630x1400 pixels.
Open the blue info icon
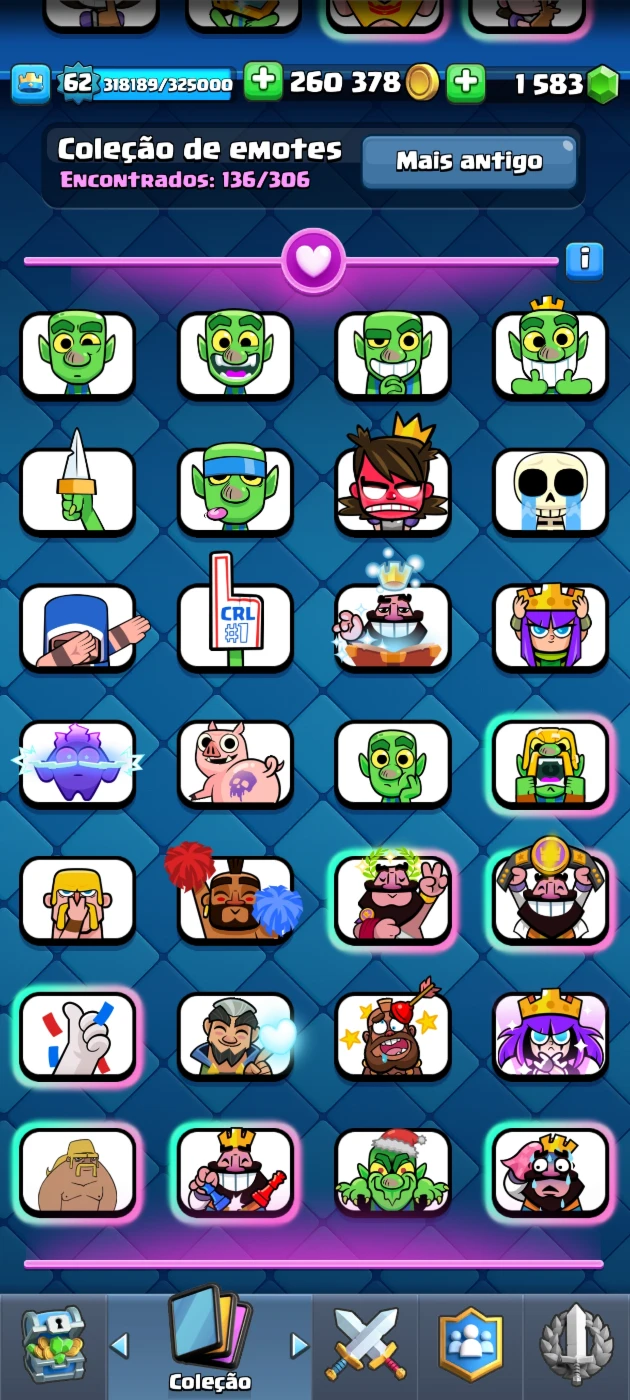coord(584,261)
